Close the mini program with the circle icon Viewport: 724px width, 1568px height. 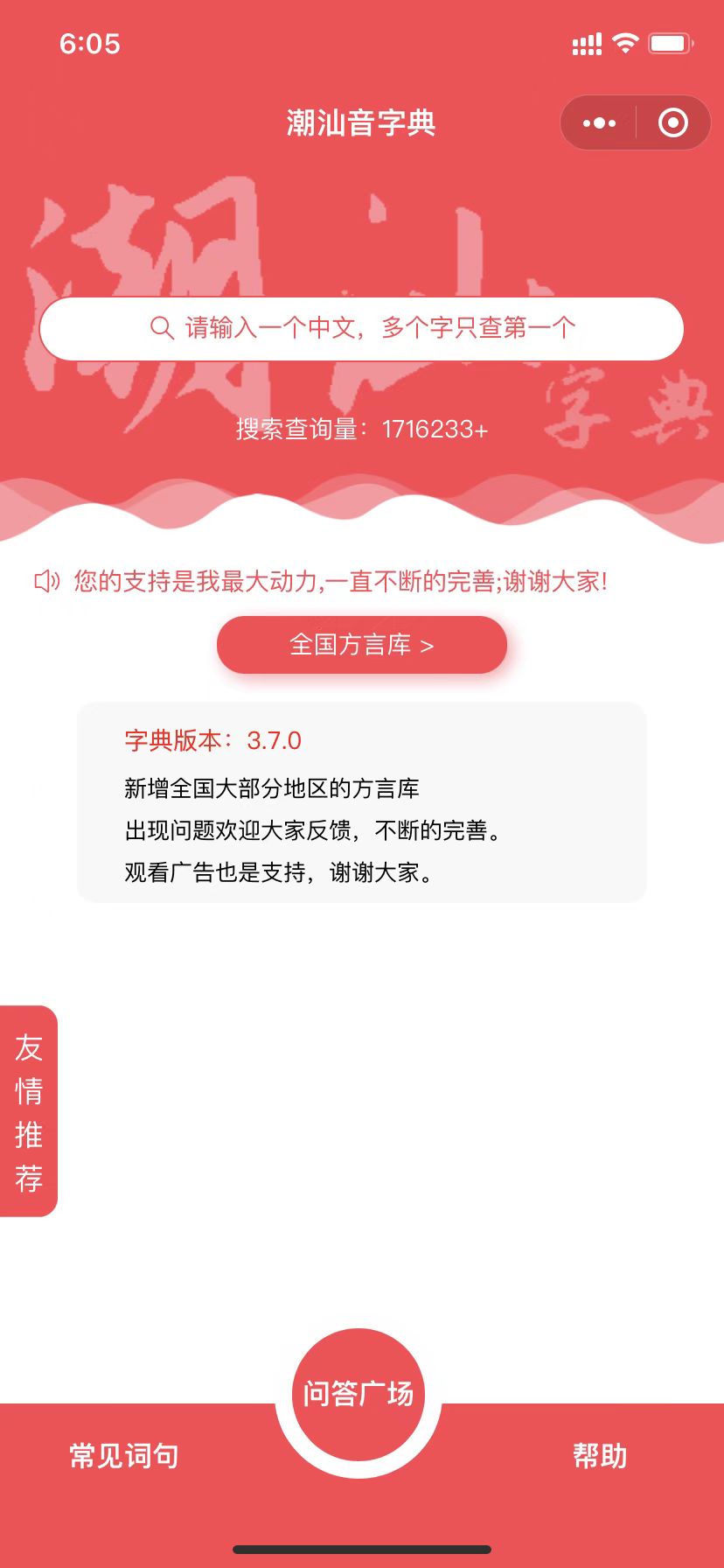[x=672, y=123]
